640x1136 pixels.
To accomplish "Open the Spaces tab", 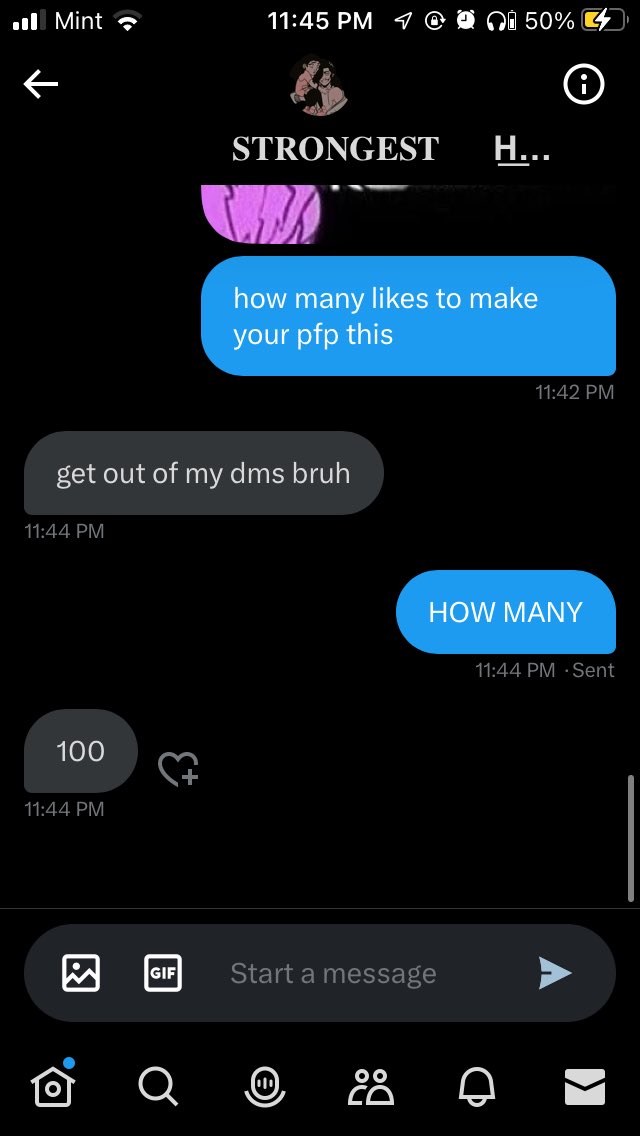I will pyautogui.click(x=264, y=1087).
